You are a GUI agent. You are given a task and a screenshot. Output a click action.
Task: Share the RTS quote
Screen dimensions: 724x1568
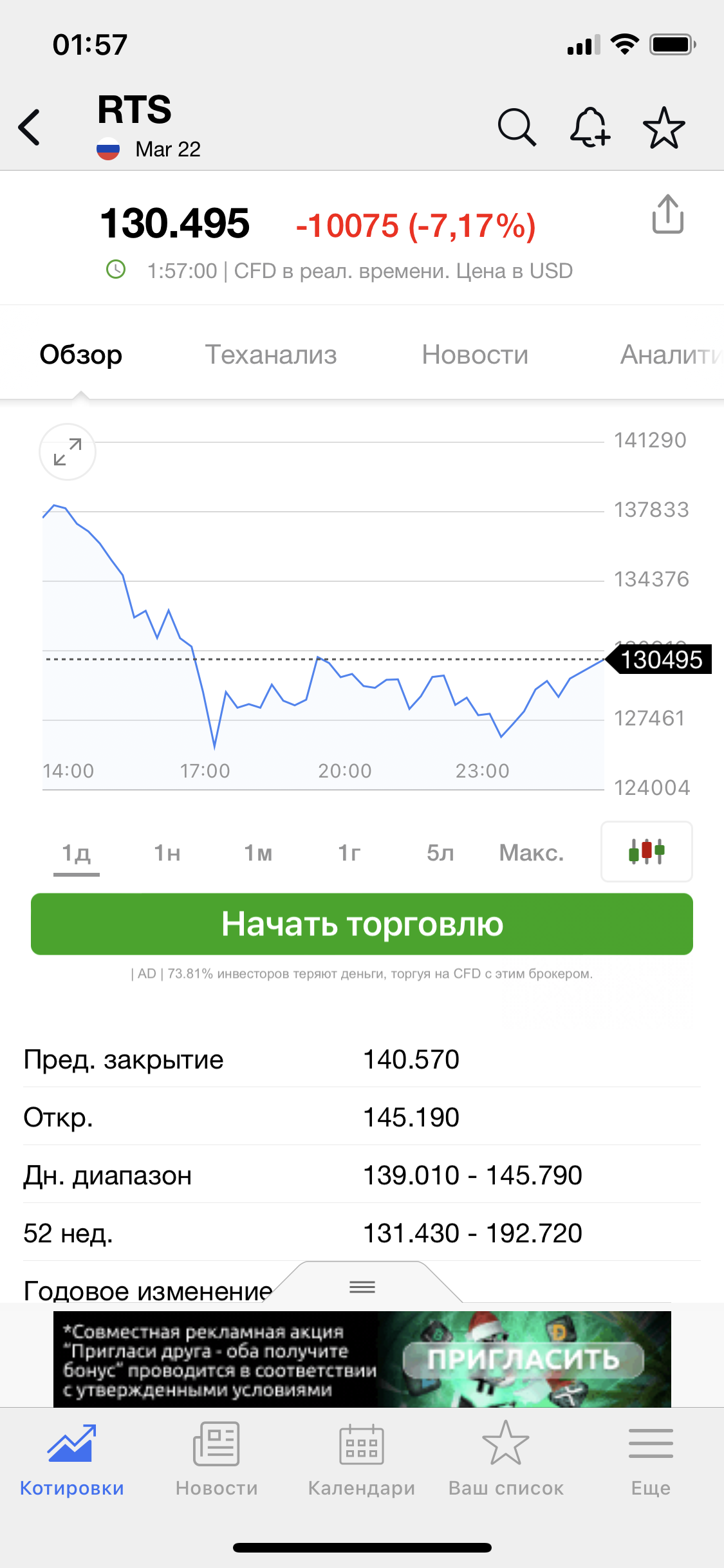coord(668,214)
